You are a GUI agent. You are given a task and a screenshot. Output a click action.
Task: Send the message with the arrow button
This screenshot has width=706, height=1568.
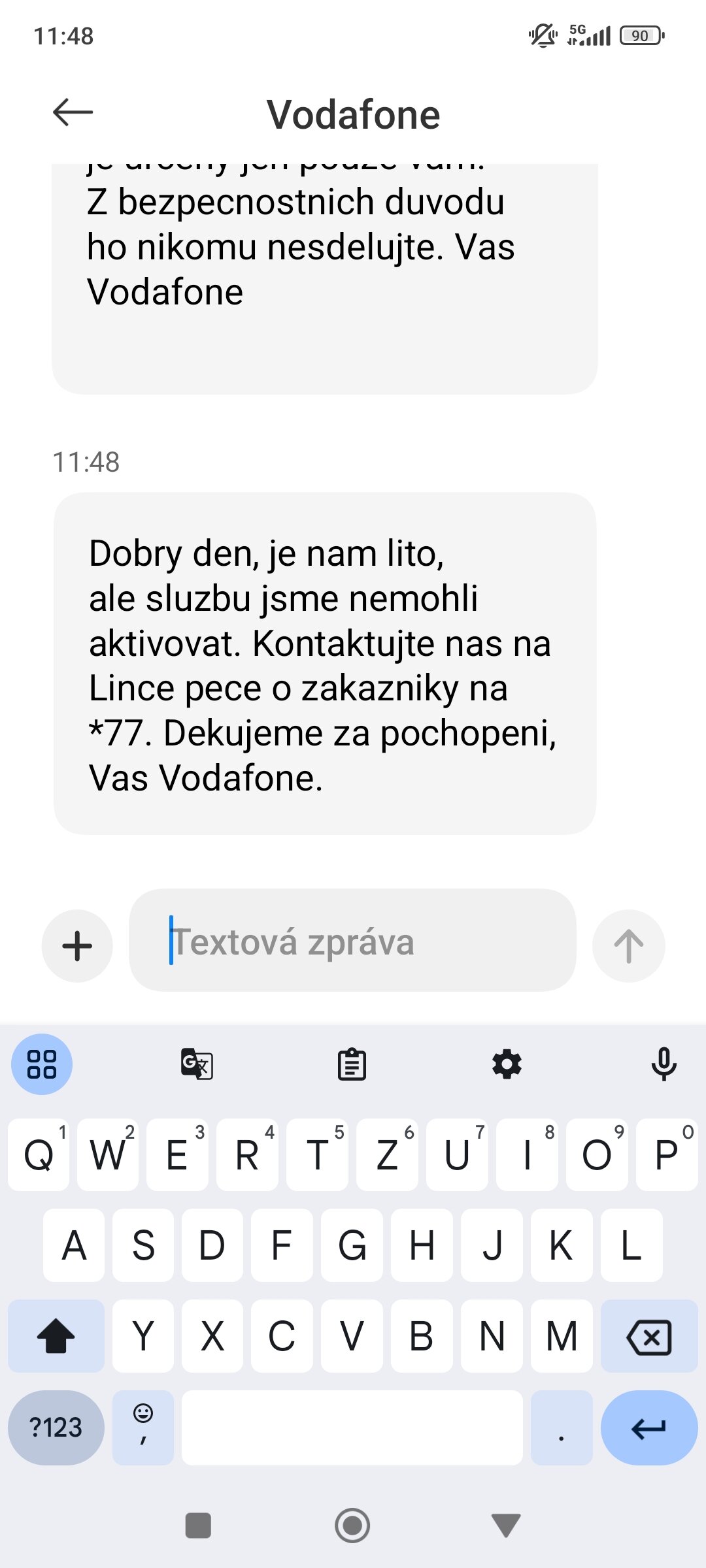[628, 945]
